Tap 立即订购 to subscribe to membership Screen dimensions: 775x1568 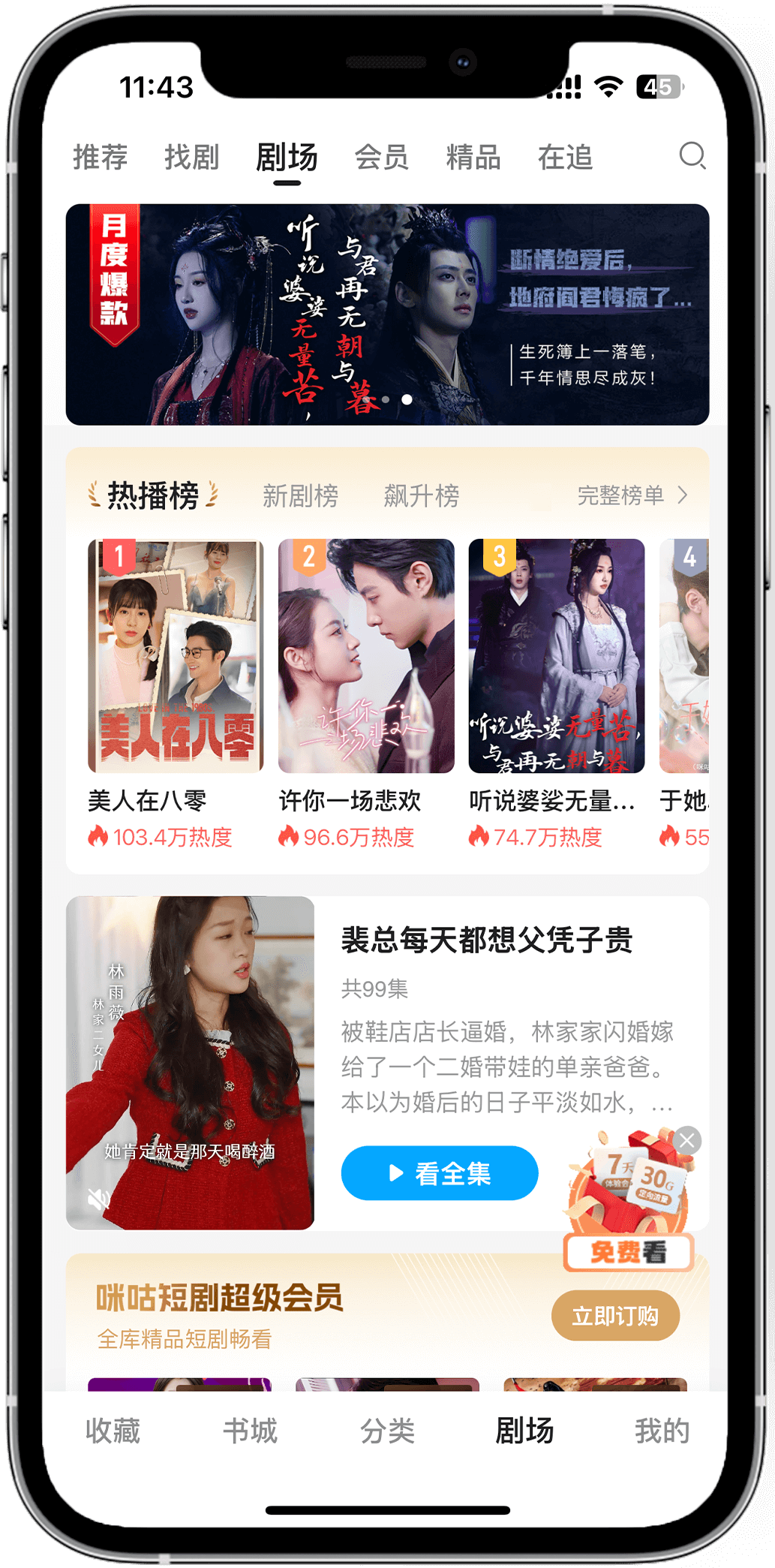click(615, 1315)
